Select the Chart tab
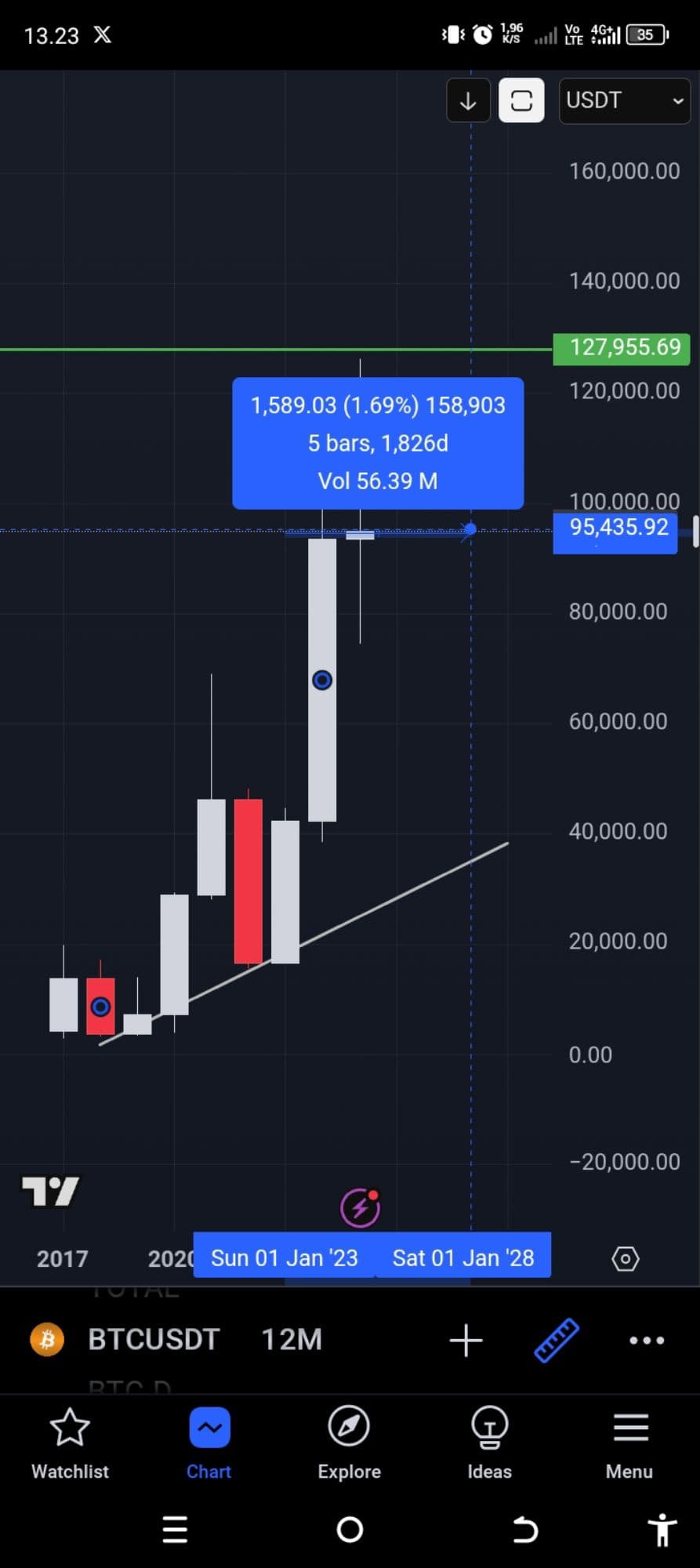The image size is (700, 1568). click(x=209, y=1443)
